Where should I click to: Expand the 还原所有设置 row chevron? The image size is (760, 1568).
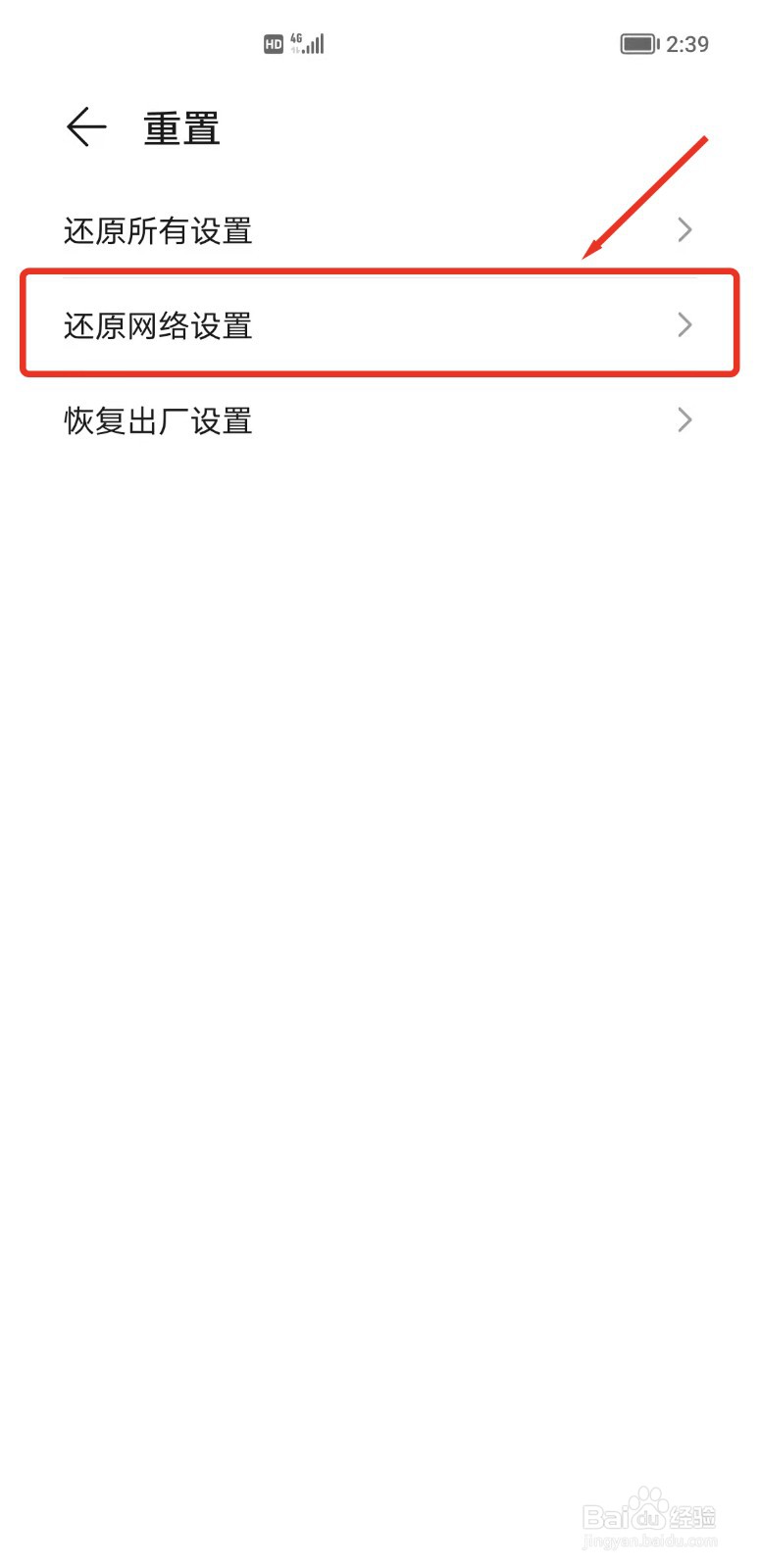coord(684,230)
